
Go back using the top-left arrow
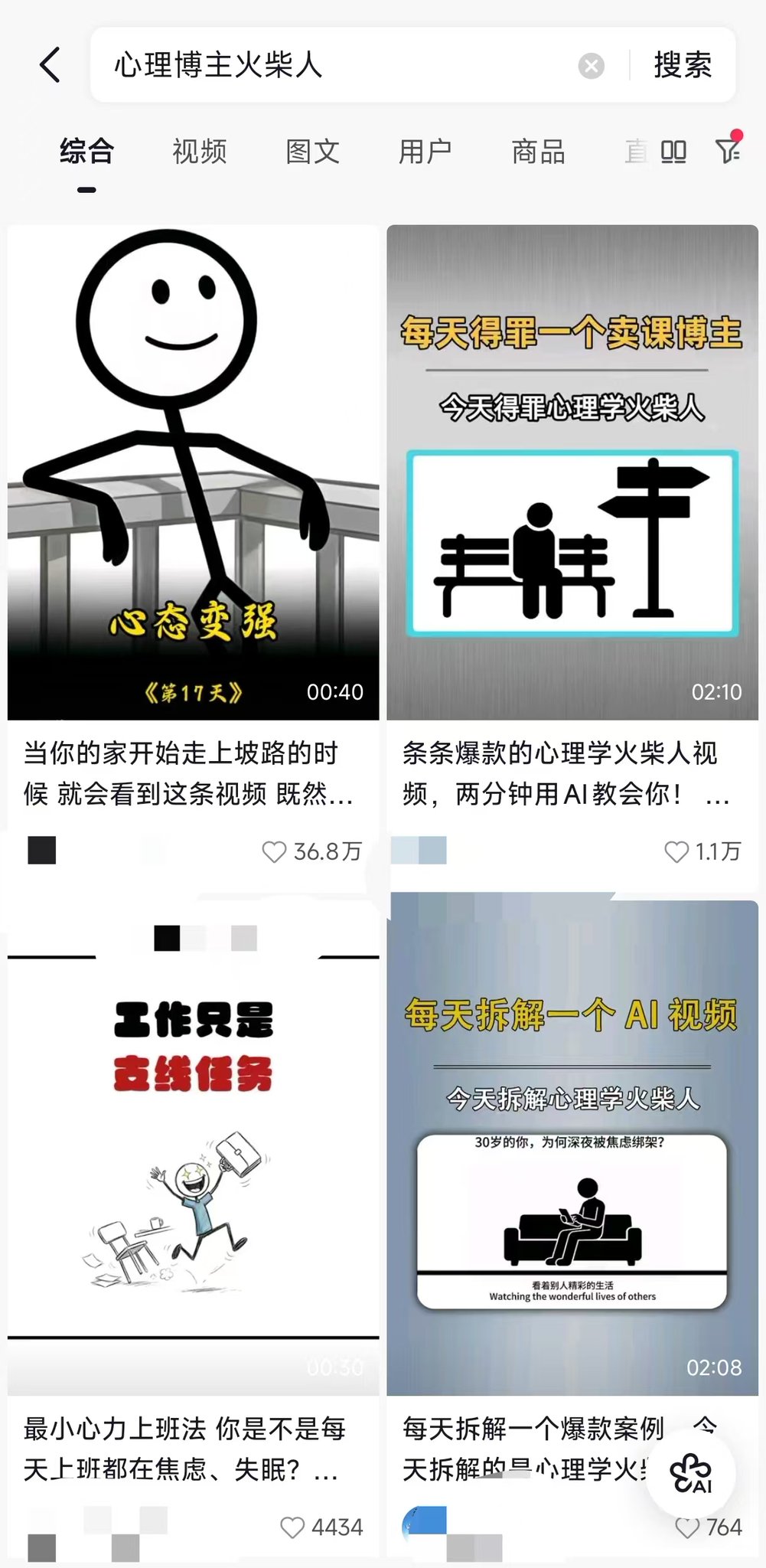pyautogui.click(x=50, y=64)
